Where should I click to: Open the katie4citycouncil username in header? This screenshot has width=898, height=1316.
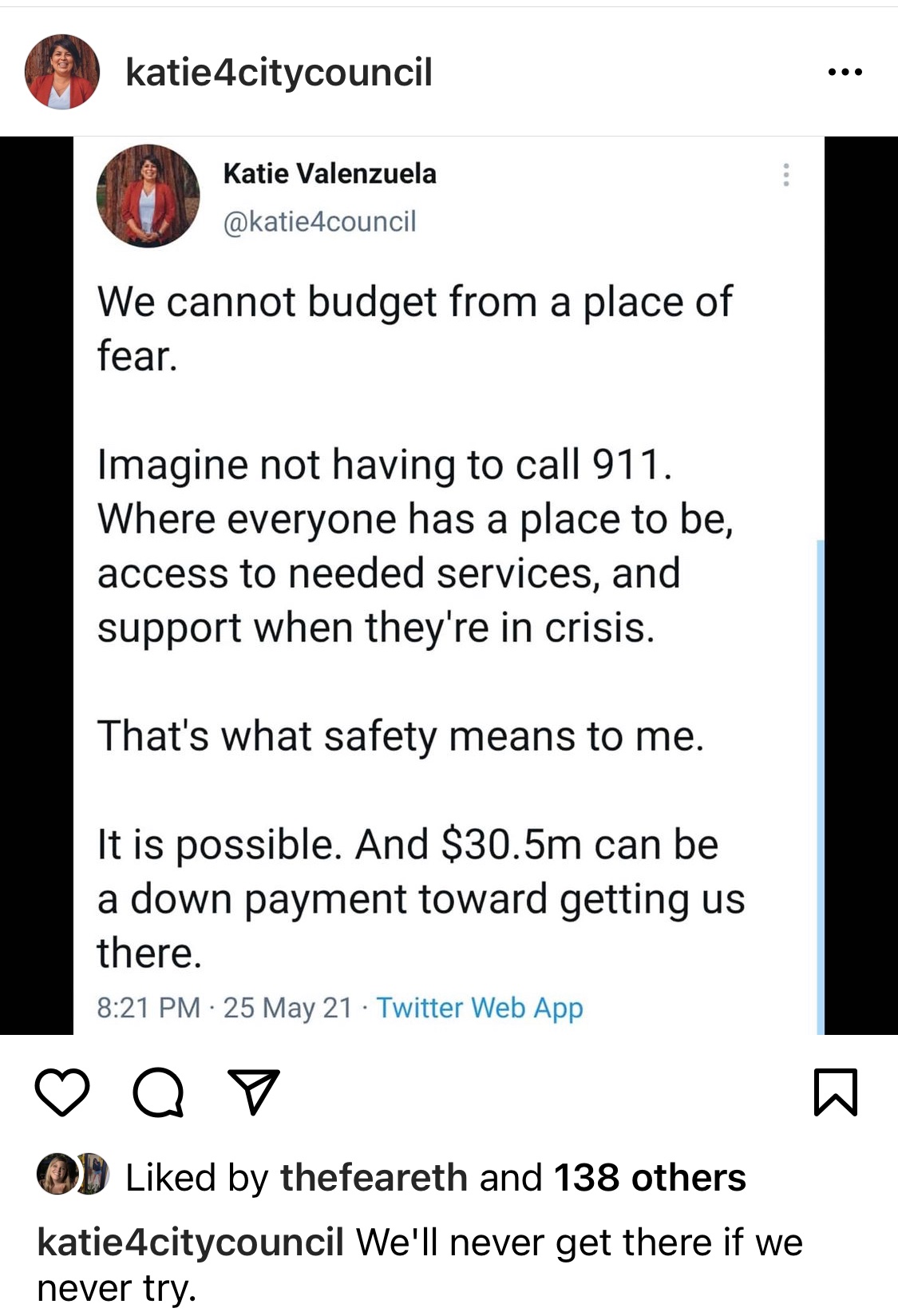pos(279,72)
